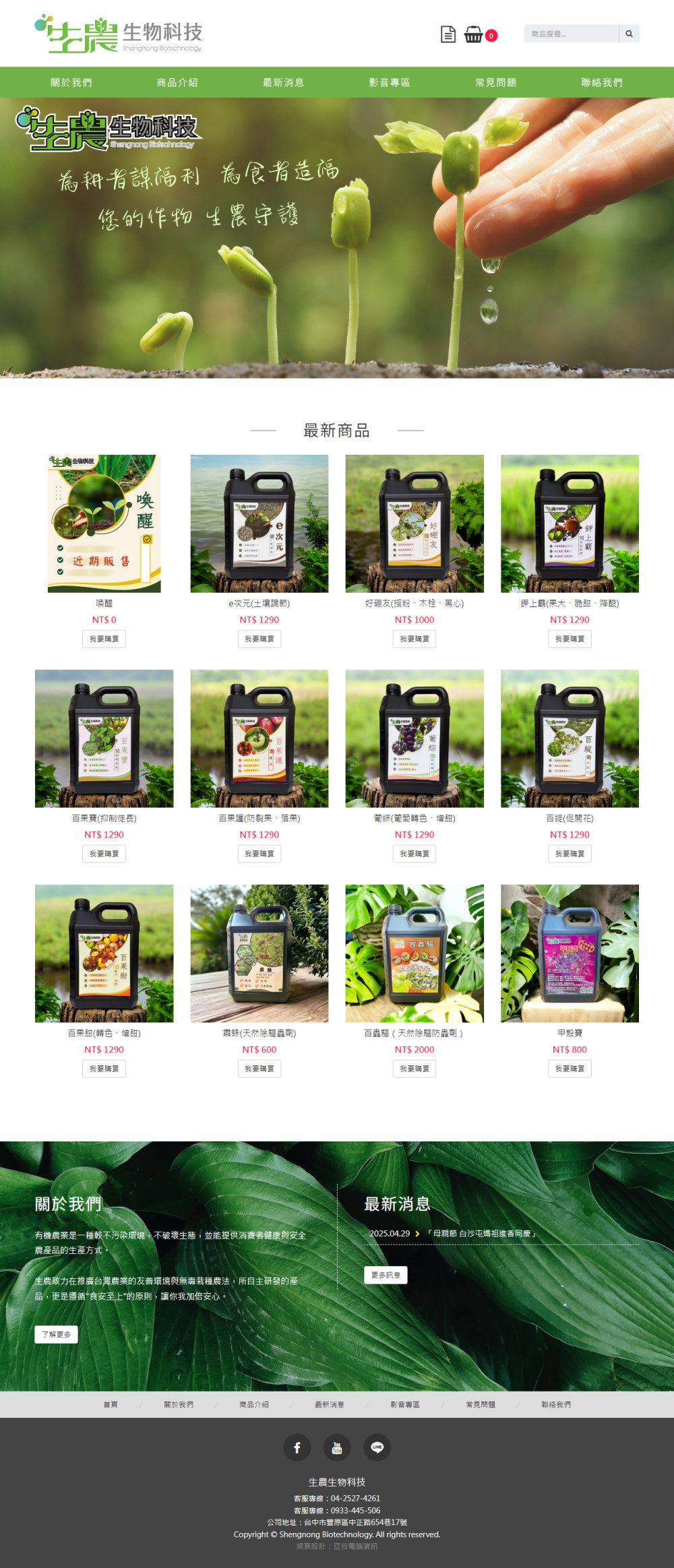This screenshot has width=674, height=1568.
Task: Open the 喚醒 product image
Action: click(x=104, y=524)
